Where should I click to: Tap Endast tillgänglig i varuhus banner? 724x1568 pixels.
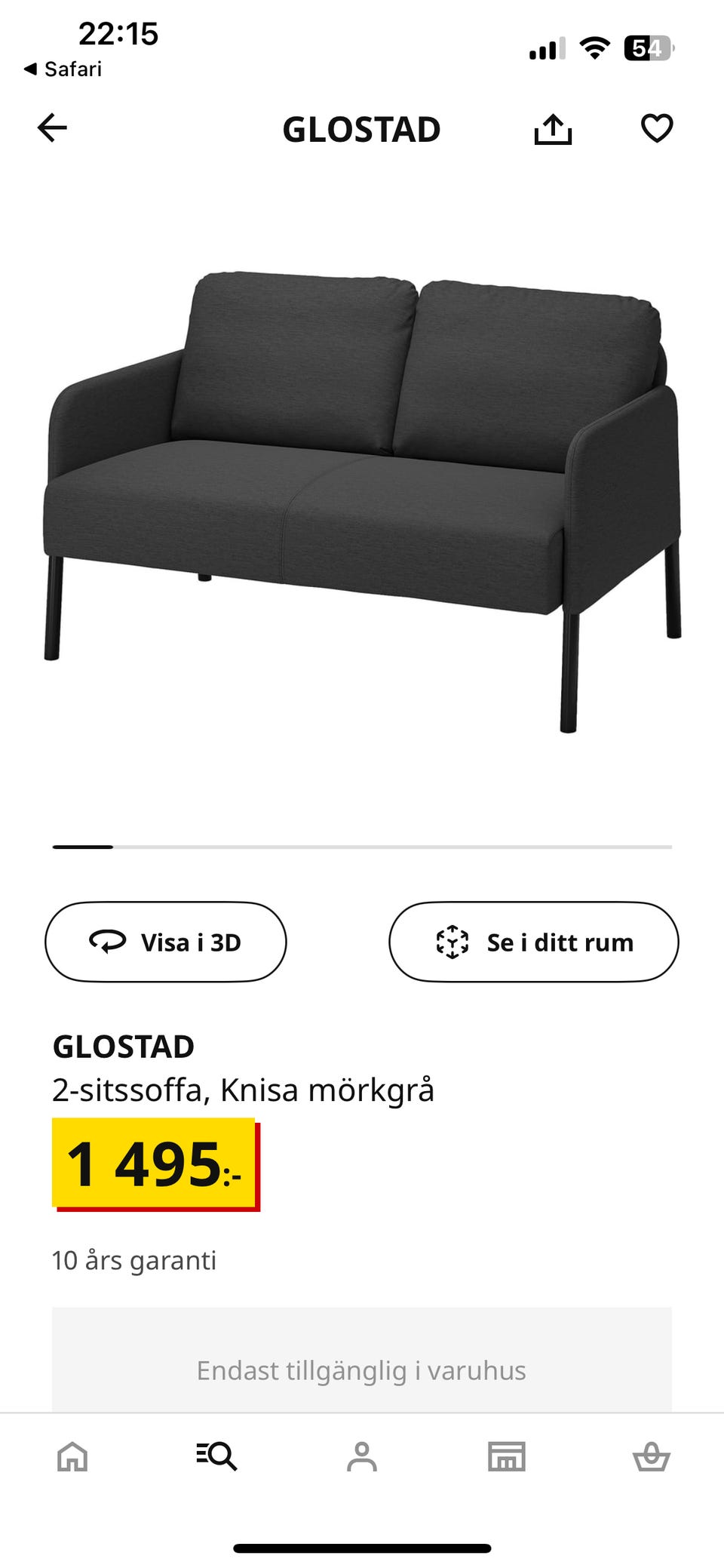pos(362,1370)
